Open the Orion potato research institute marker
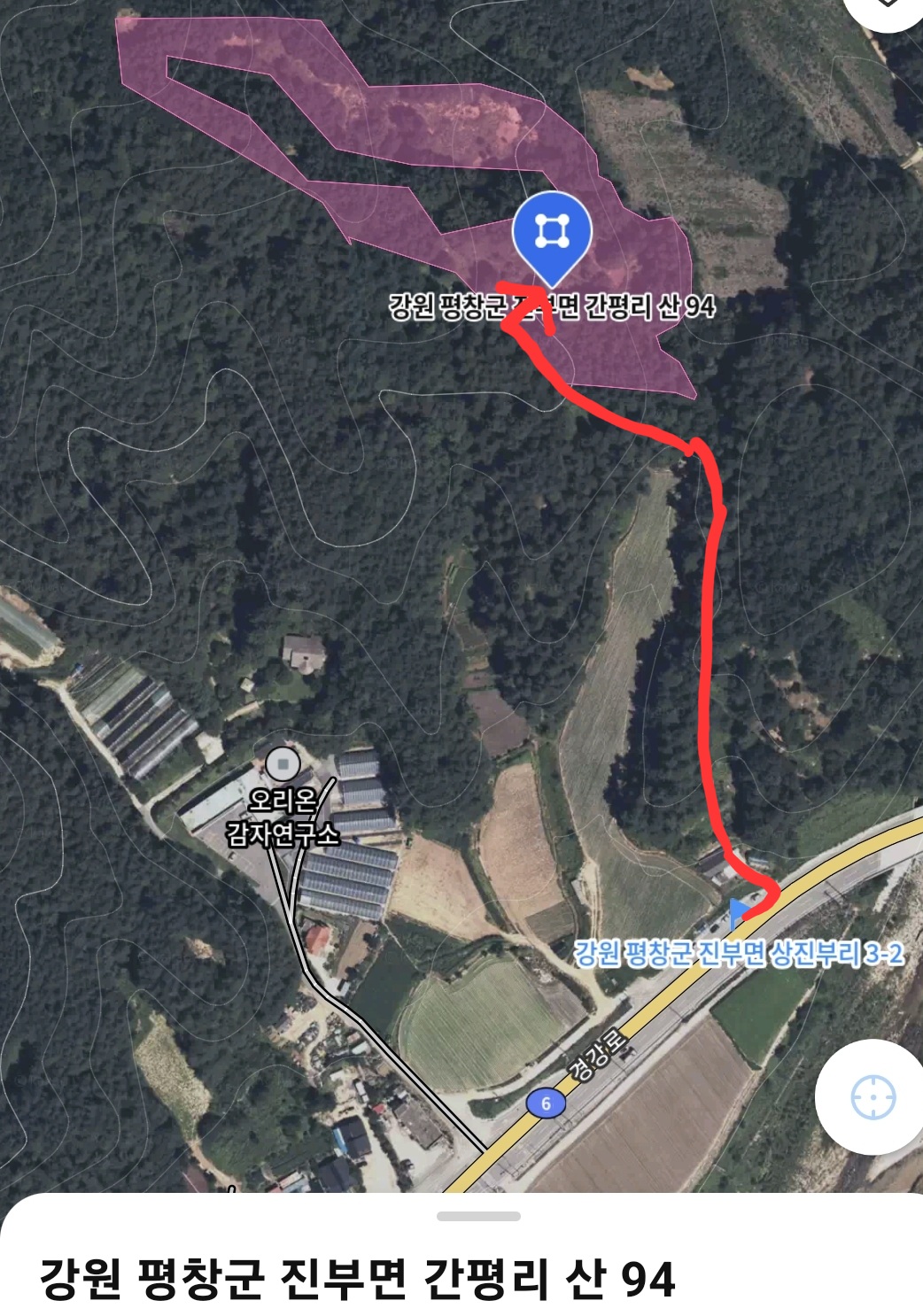Image resolution: width=923 pixels, height=1316 pixels. (283, 763)
